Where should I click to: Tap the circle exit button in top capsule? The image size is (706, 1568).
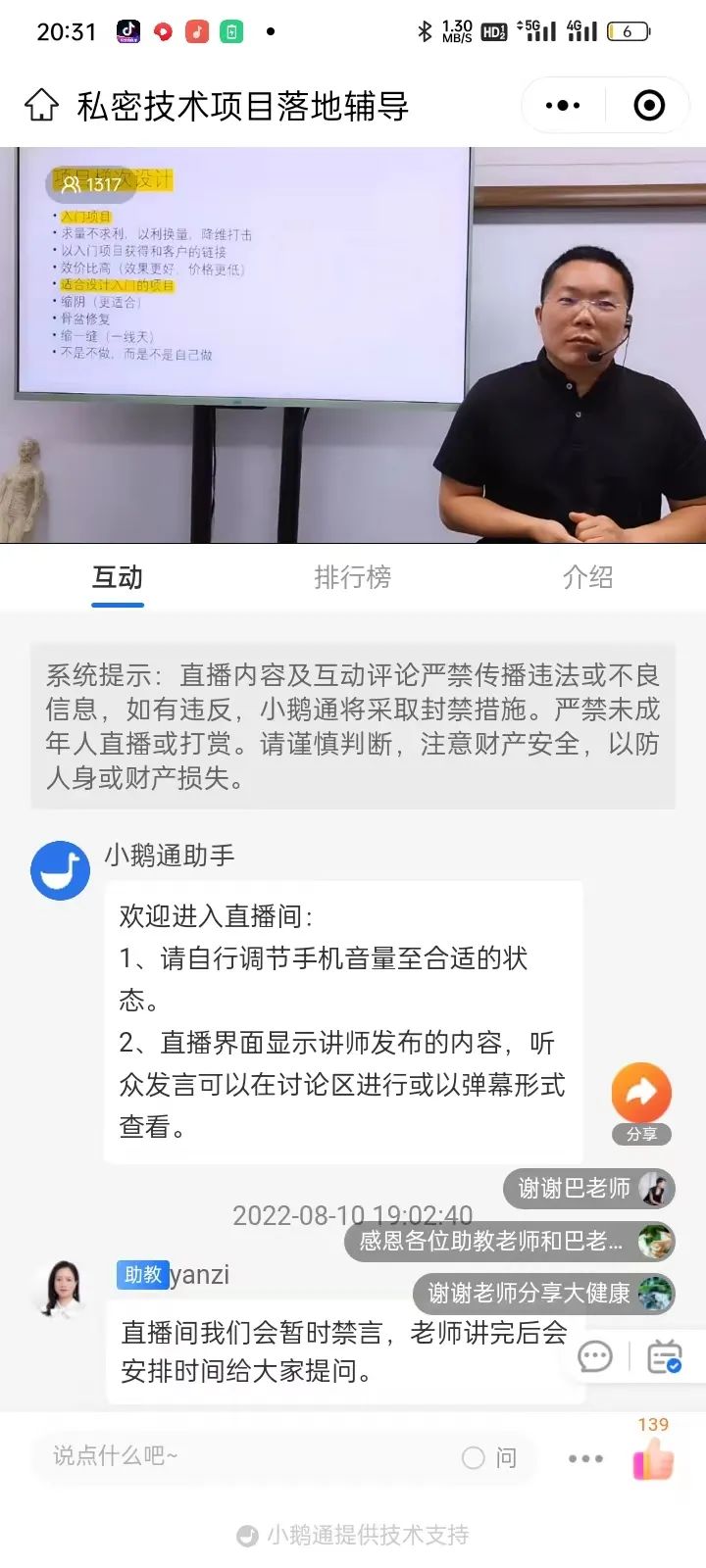pos(649,105)
